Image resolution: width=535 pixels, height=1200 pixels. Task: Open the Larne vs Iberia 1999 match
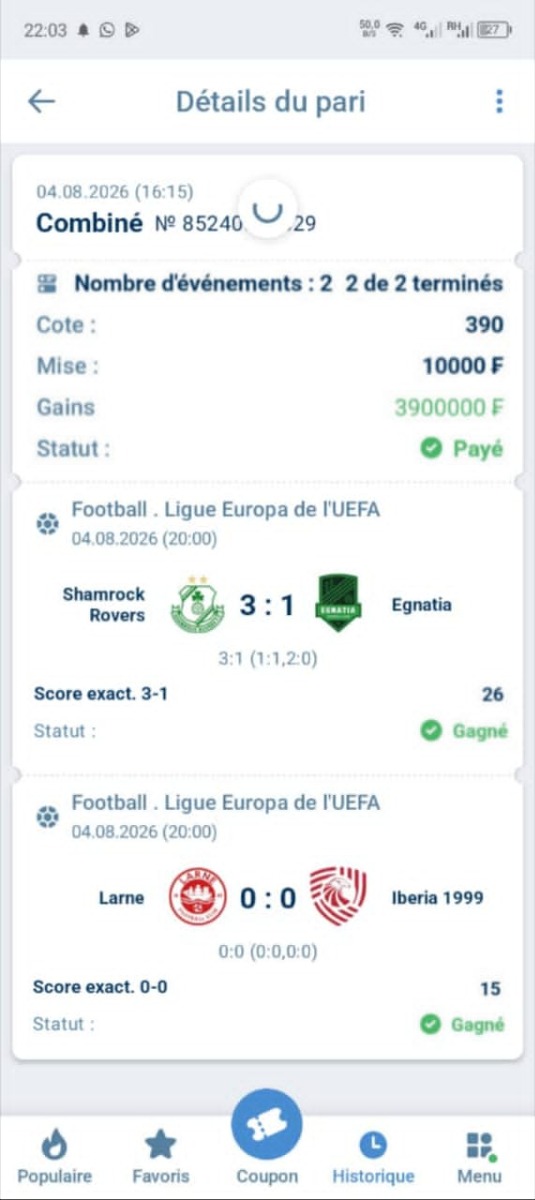tap(267, 898)
